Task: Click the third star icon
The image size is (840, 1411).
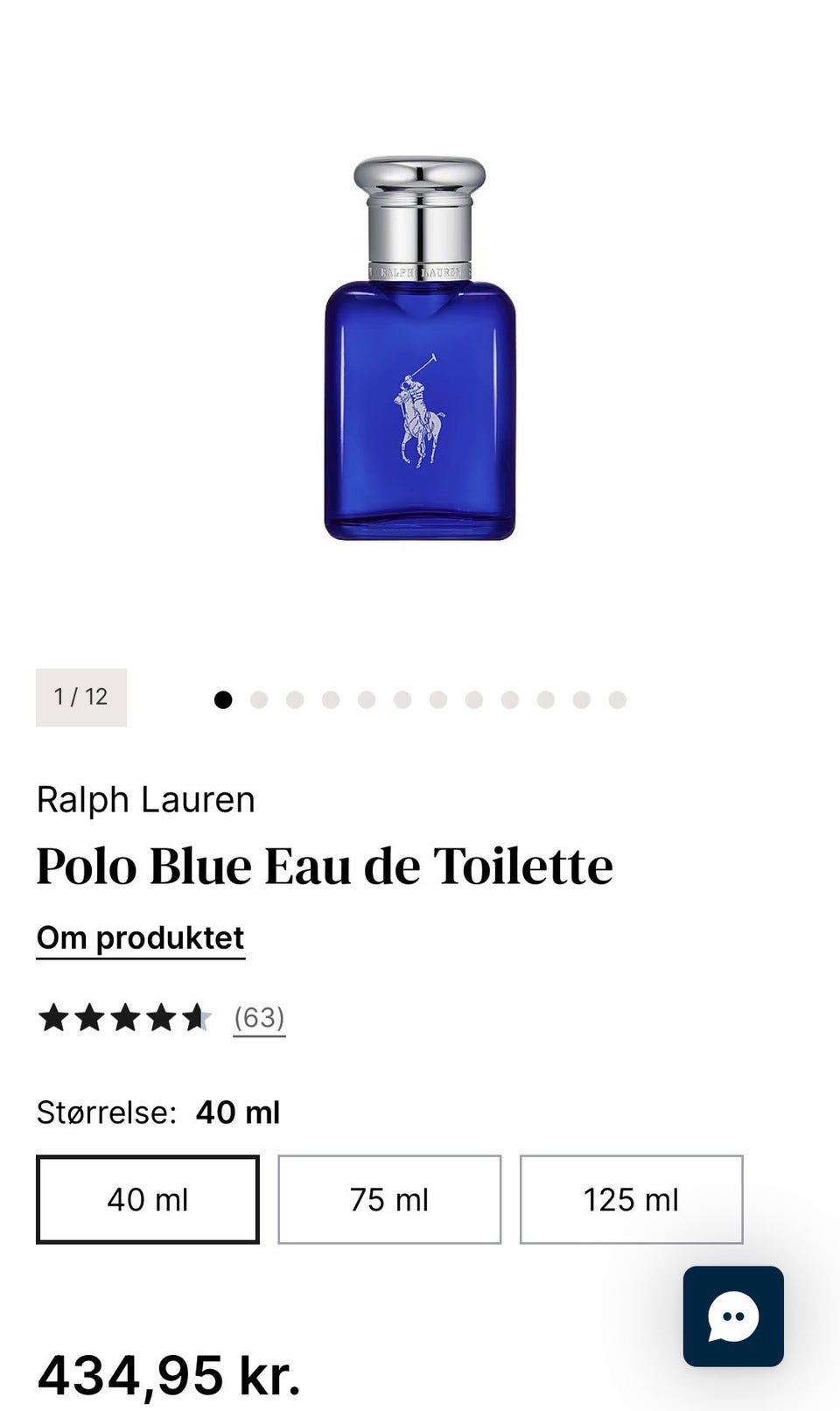Action: 126,1017
